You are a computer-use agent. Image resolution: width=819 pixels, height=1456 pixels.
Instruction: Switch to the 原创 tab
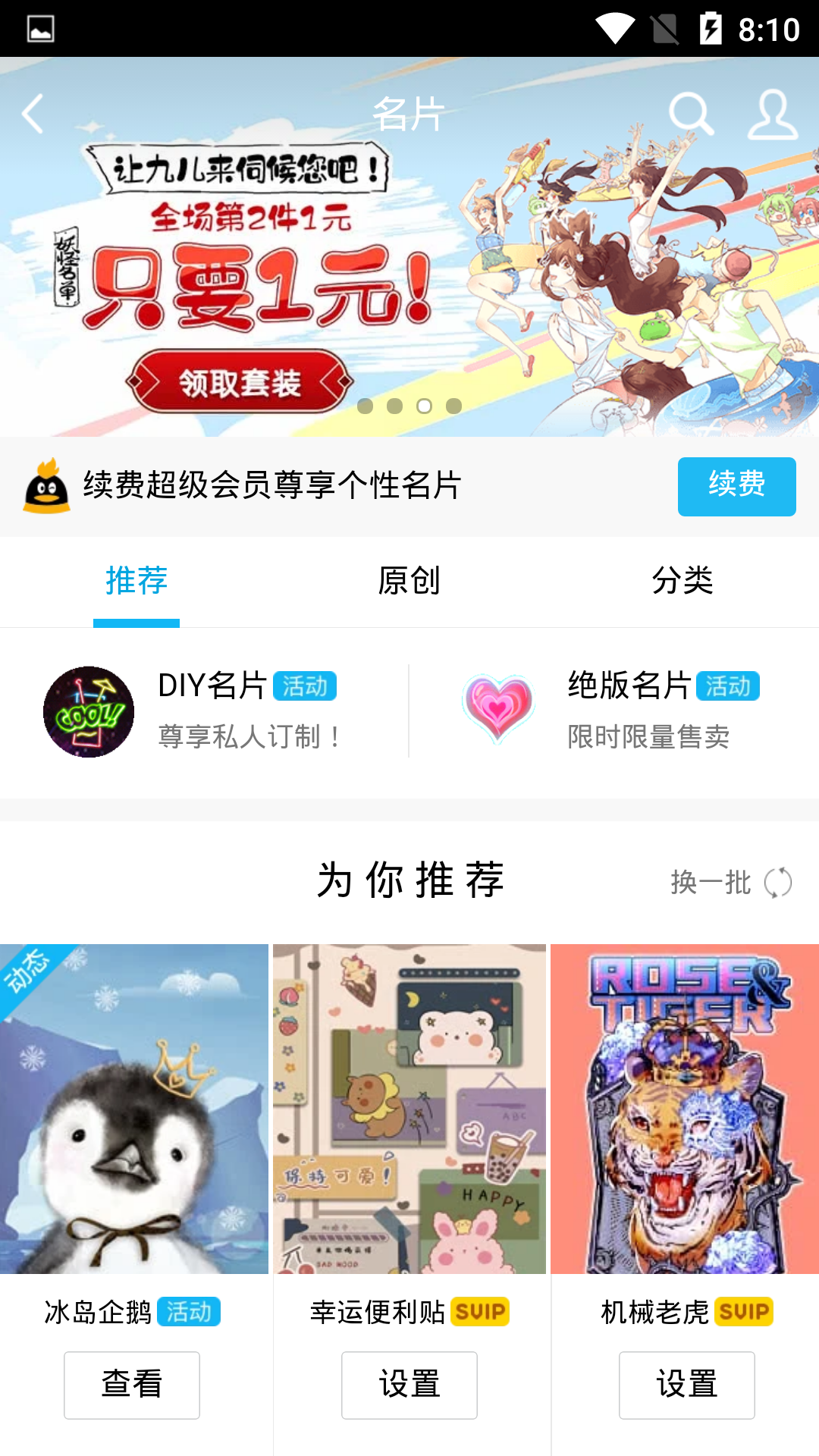pyautogui.click(x=409, y=582)
